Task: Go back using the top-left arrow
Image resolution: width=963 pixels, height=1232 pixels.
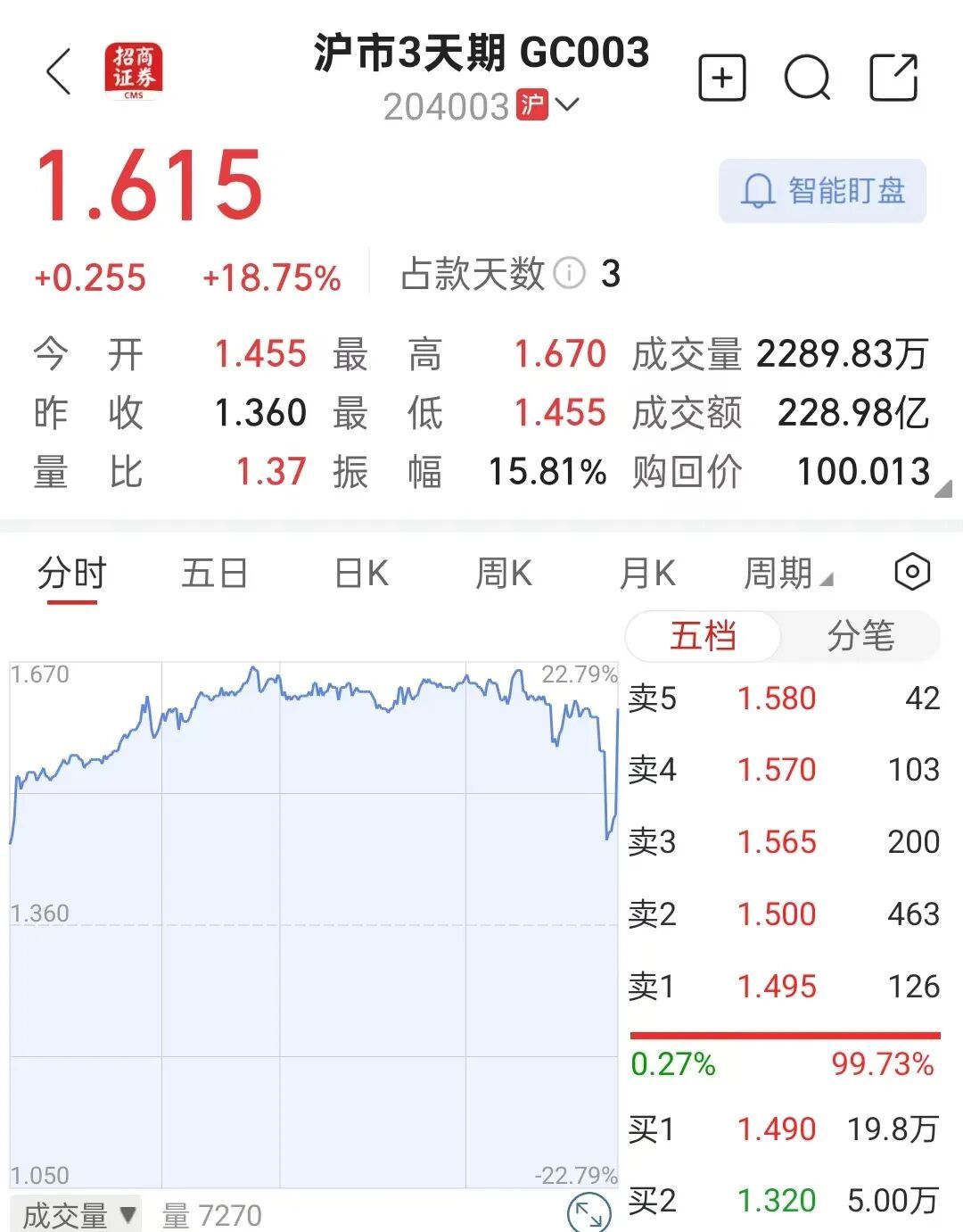Action: click(x=59, y=72)
